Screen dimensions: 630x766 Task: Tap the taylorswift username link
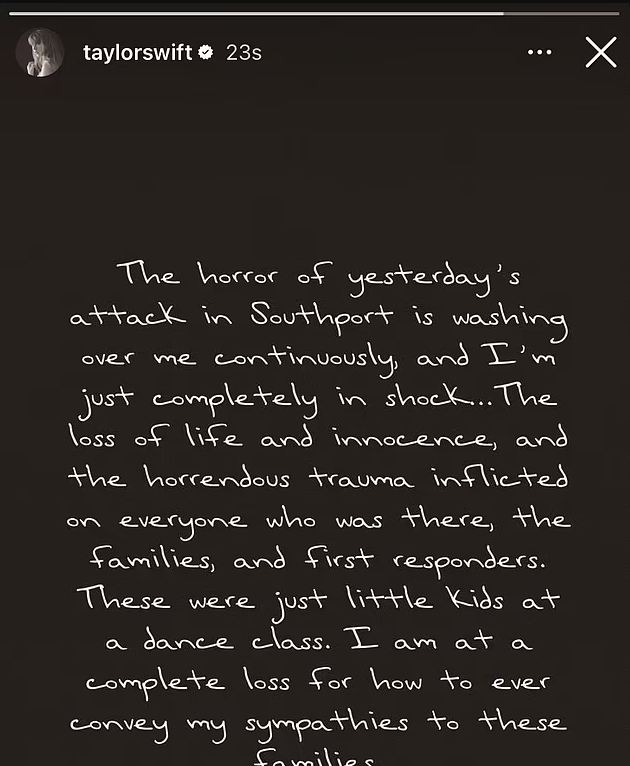(x=137, y=53)
